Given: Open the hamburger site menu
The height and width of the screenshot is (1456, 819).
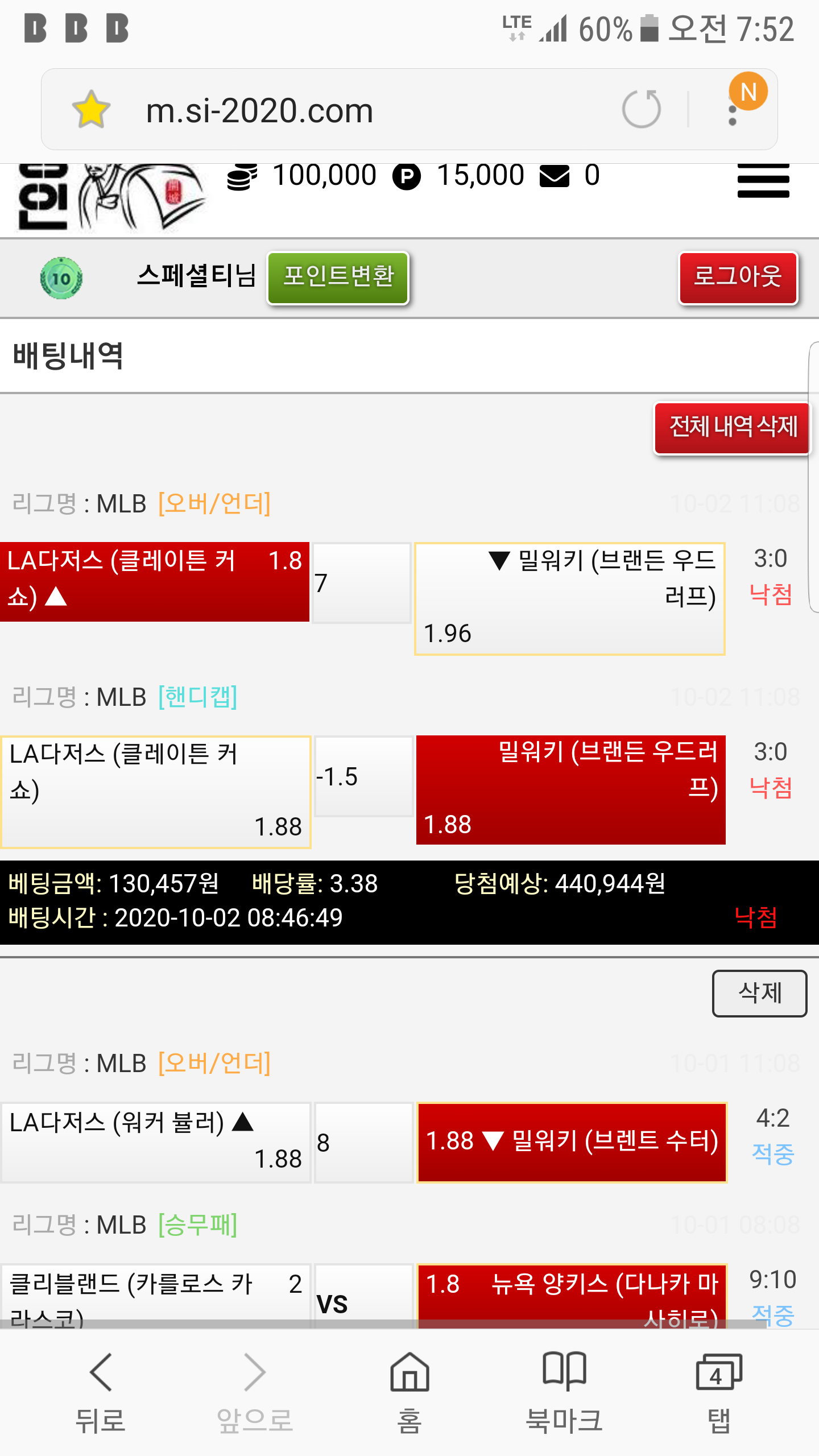Looking at the screenshot, I should click(x=763, y=181).
